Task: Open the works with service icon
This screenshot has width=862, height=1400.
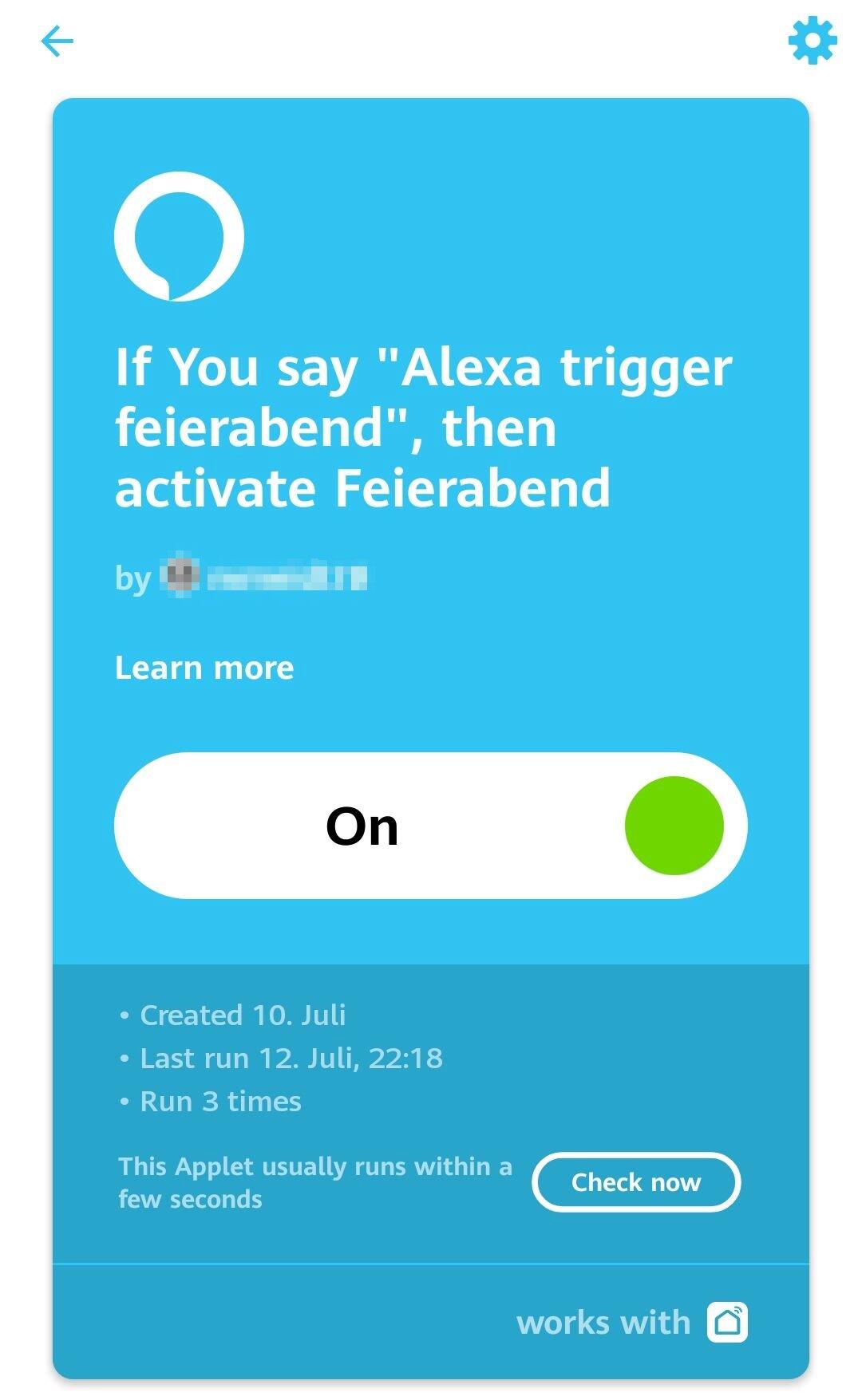Action: coord(727,1323)
